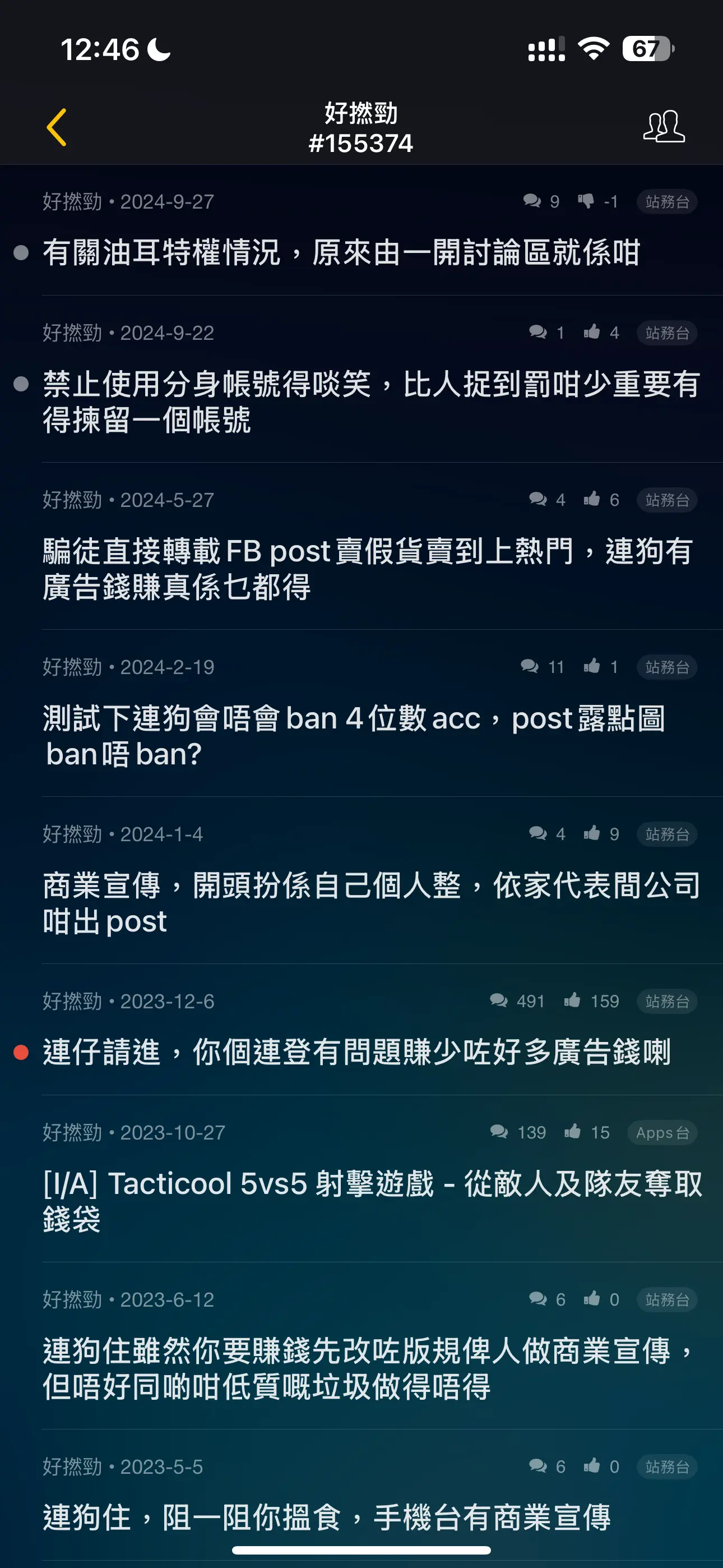Tap the Apps台 tag on the Tacticool thread

click(x=662, y=1133)
